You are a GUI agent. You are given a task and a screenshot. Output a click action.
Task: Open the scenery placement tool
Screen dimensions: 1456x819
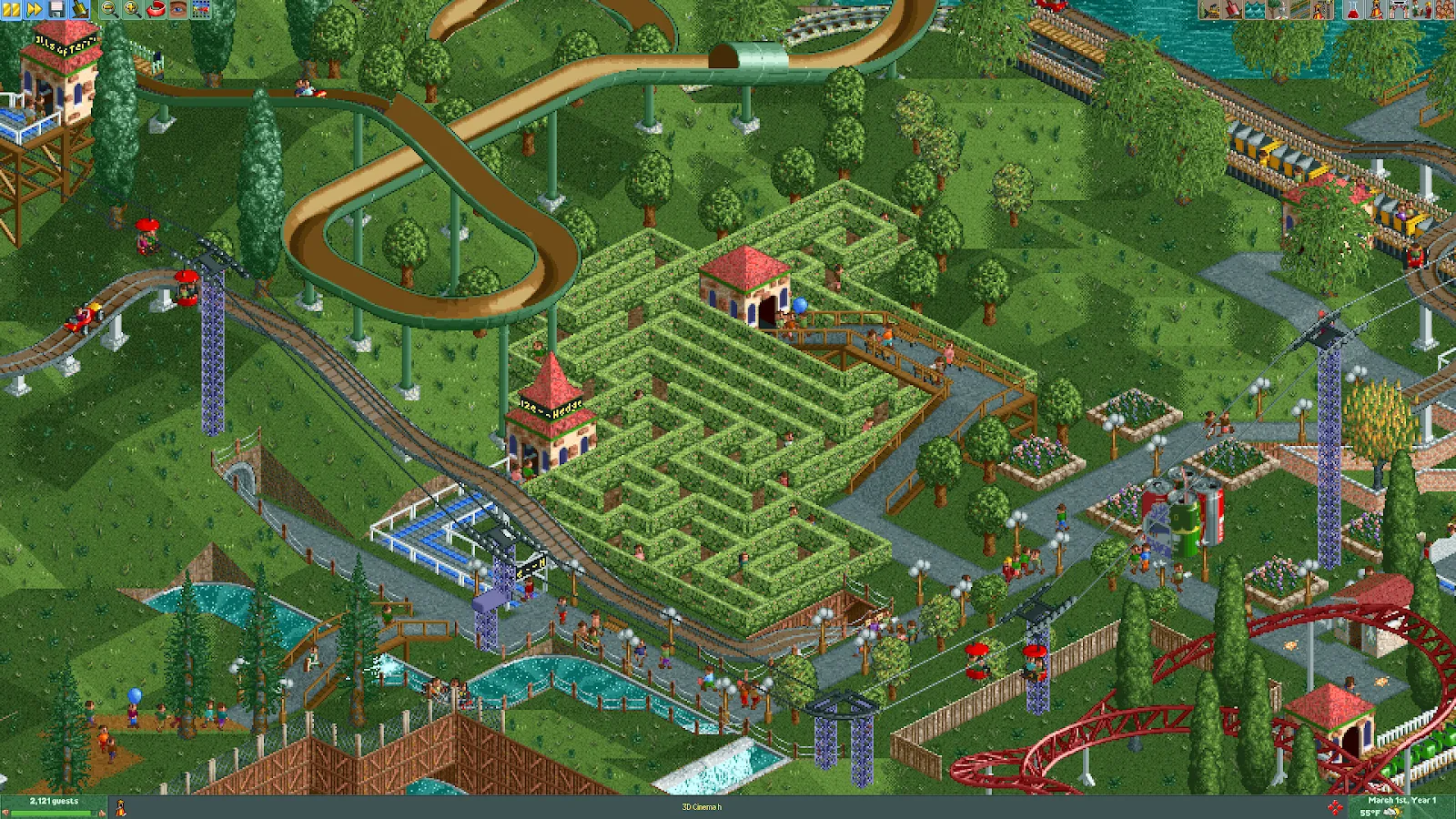1278,9
